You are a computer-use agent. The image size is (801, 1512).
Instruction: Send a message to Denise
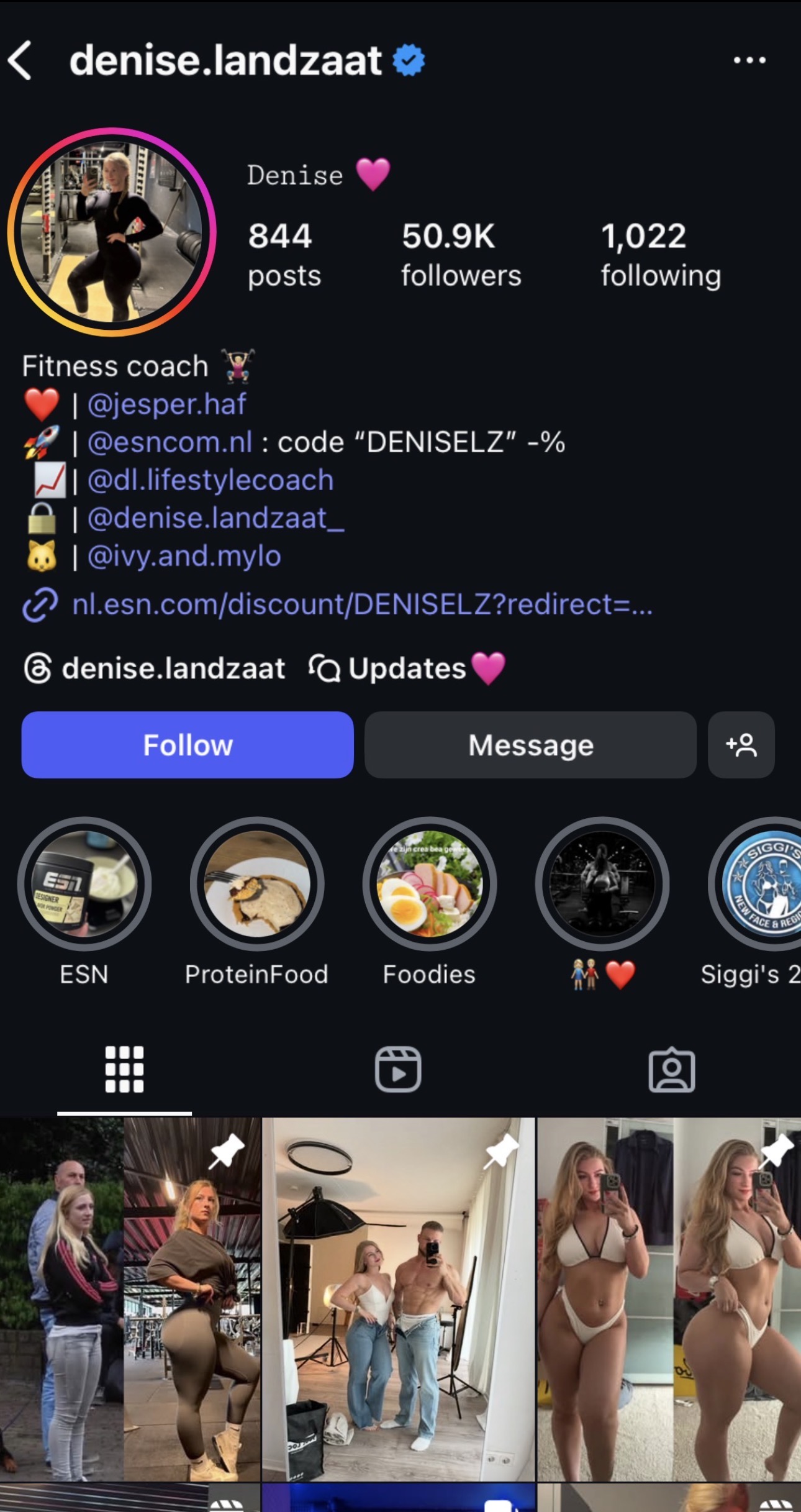530,745
